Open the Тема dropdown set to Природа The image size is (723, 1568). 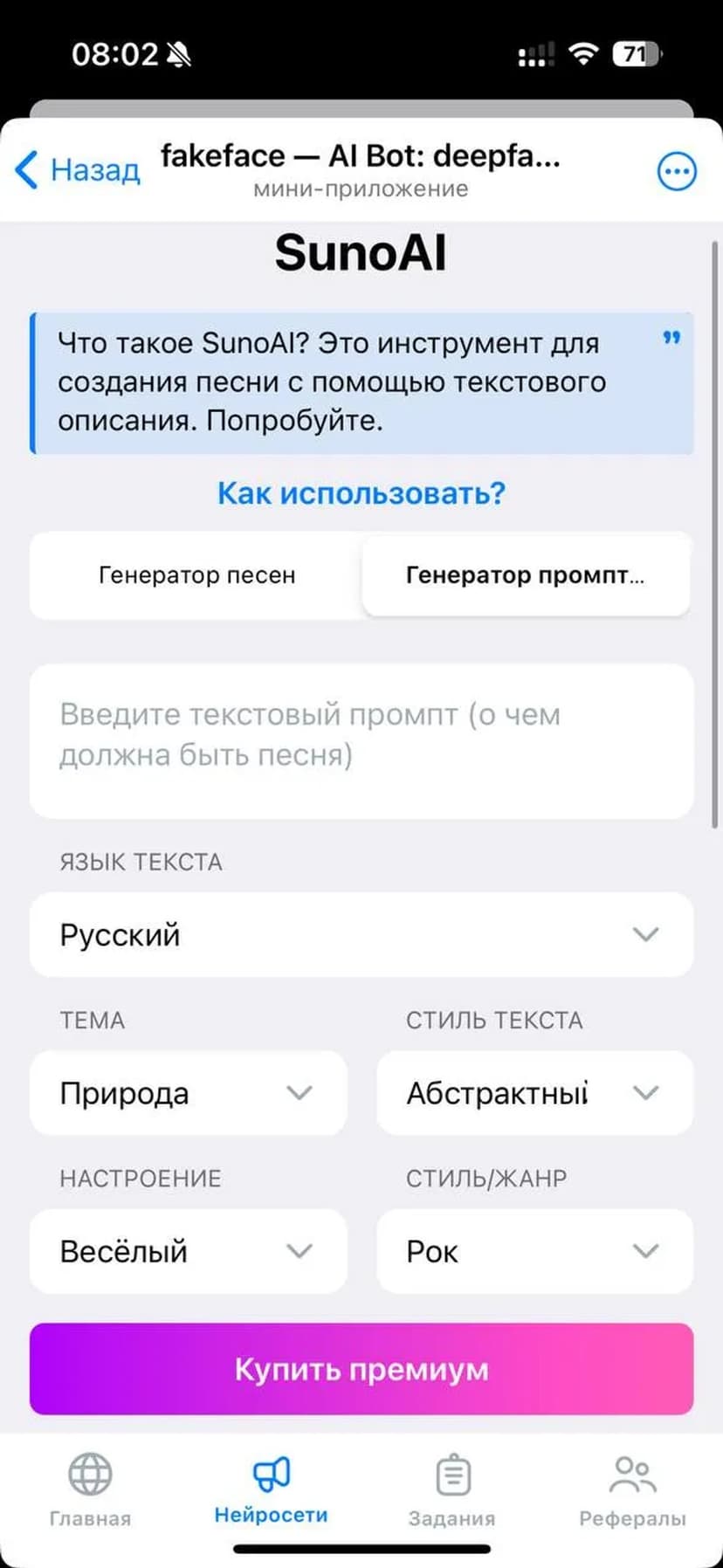click(x=188, y=1093)
